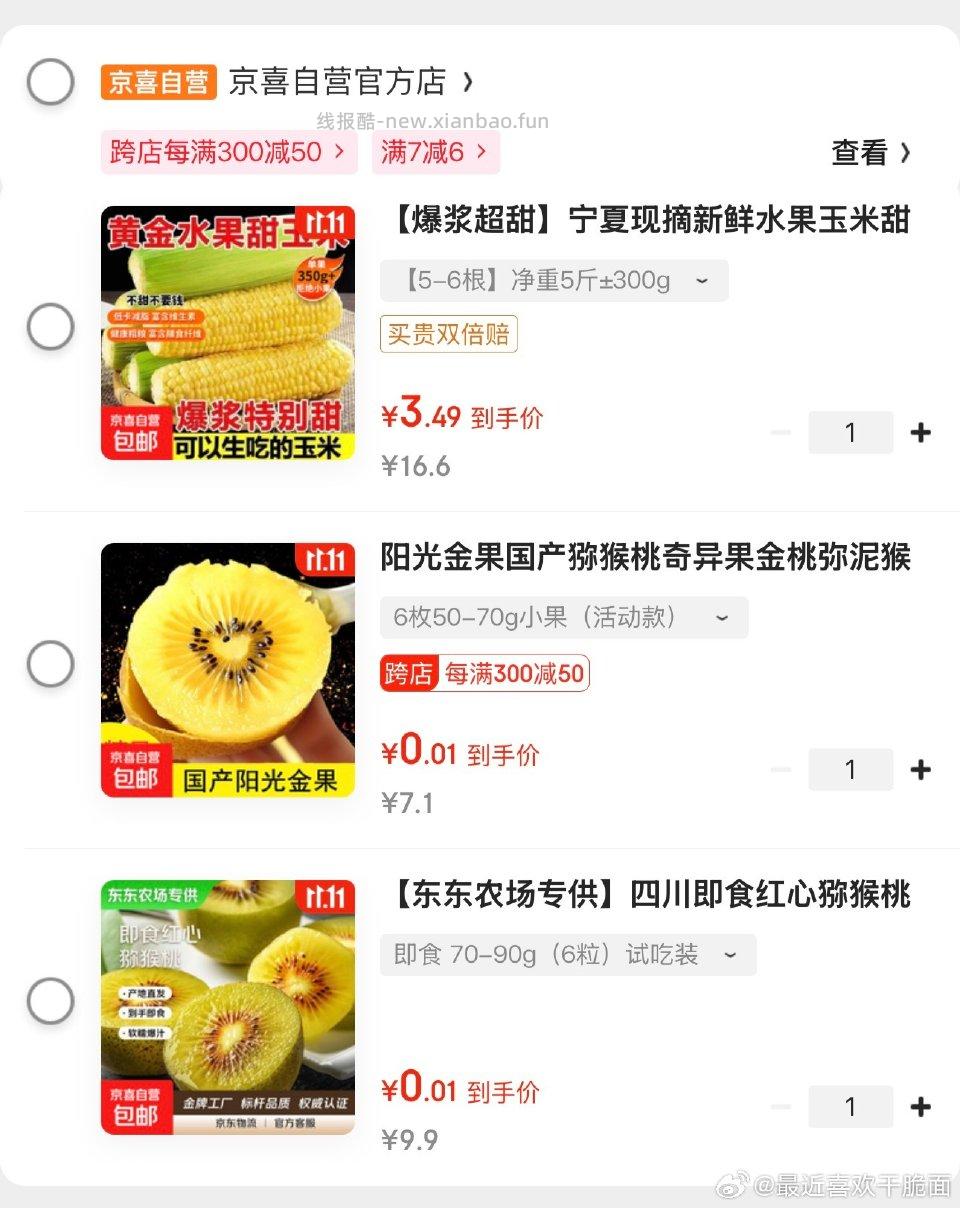The width and height of the screenshot is (960, 1208).
Task: Tap the plus icon beside the kiwi gold fruit
Action: pos(920,769)
